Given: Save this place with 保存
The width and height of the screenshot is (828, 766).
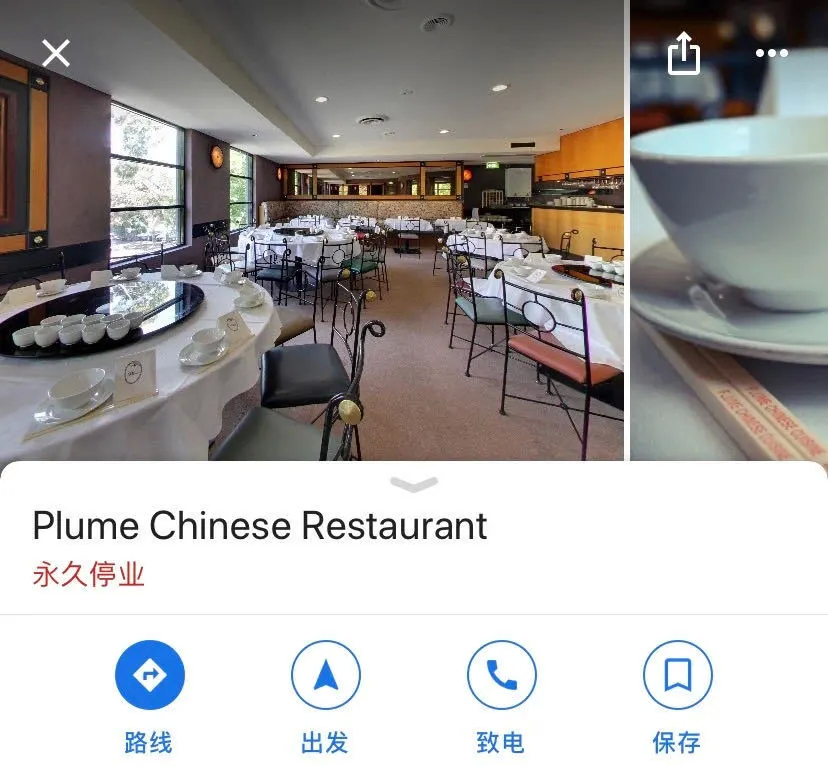Looking at the screenshot, I should [677, 676].
